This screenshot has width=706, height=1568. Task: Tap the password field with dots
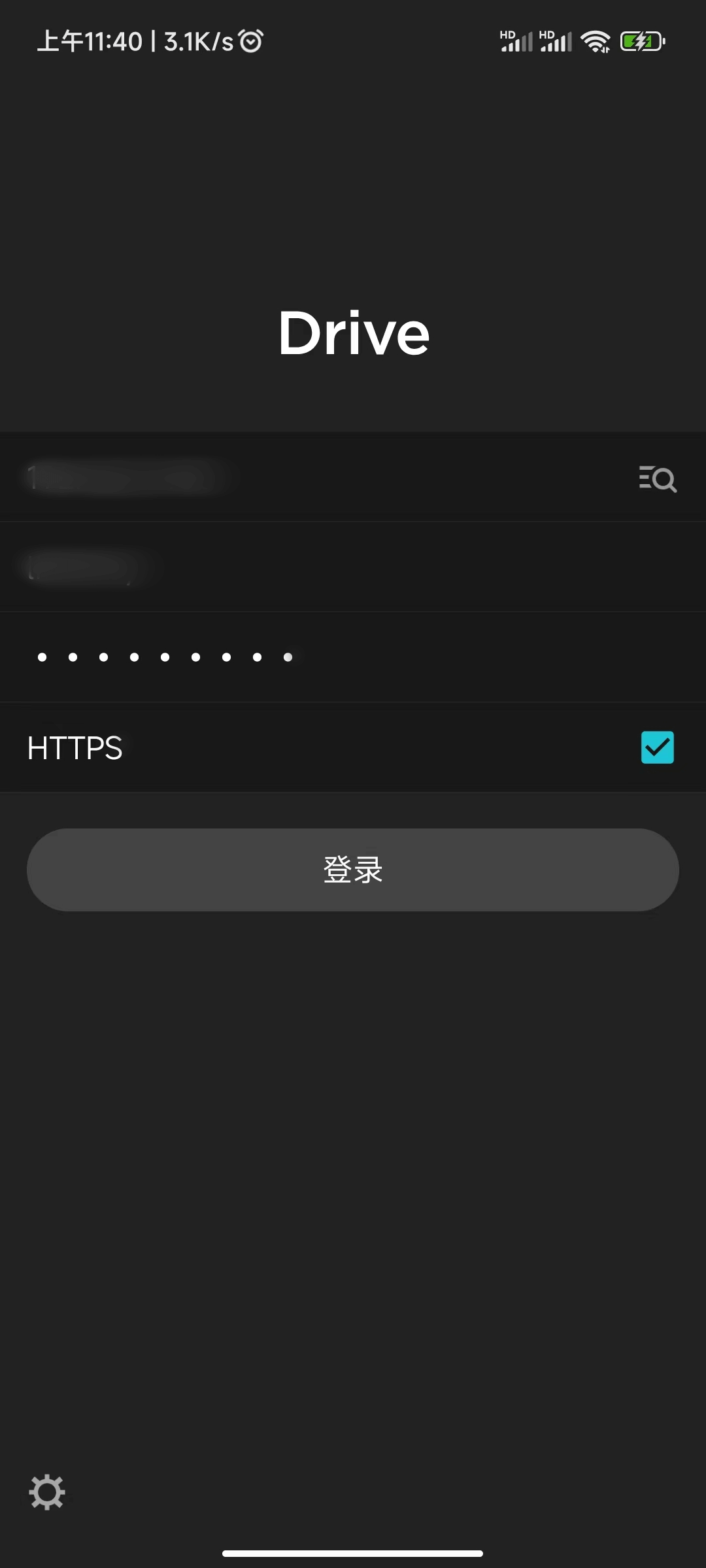[353, 657]
